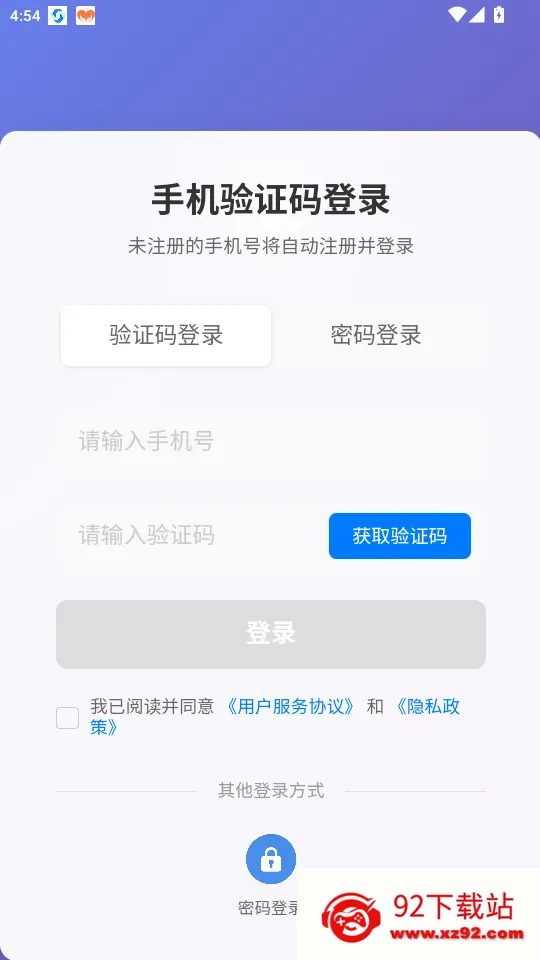The image size is (540, 960).
Task: Tap the 请输入验证码 code field
Action: click(190, 536)
